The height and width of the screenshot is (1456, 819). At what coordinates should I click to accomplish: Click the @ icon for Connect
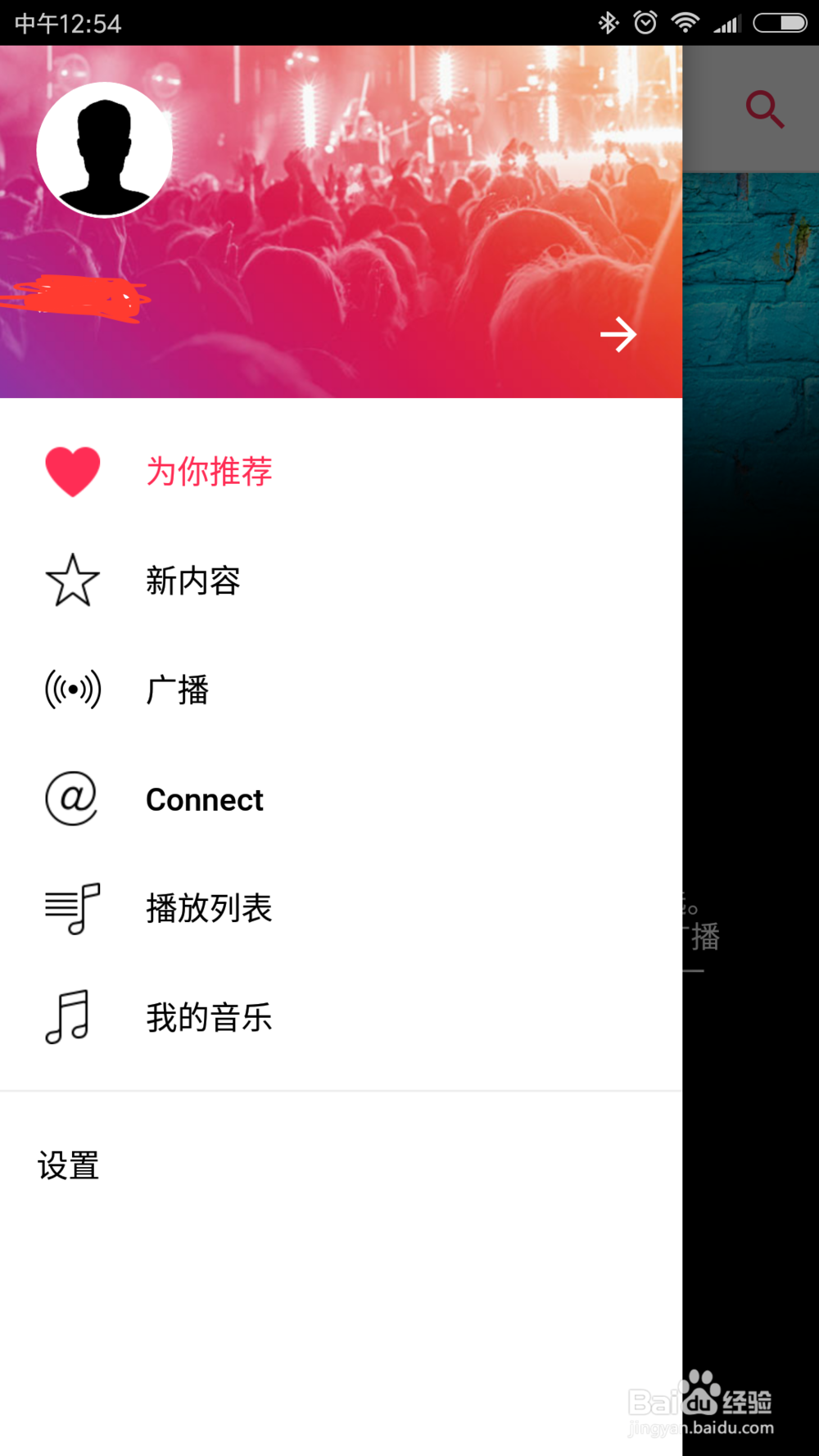click(x=72, y=798)
